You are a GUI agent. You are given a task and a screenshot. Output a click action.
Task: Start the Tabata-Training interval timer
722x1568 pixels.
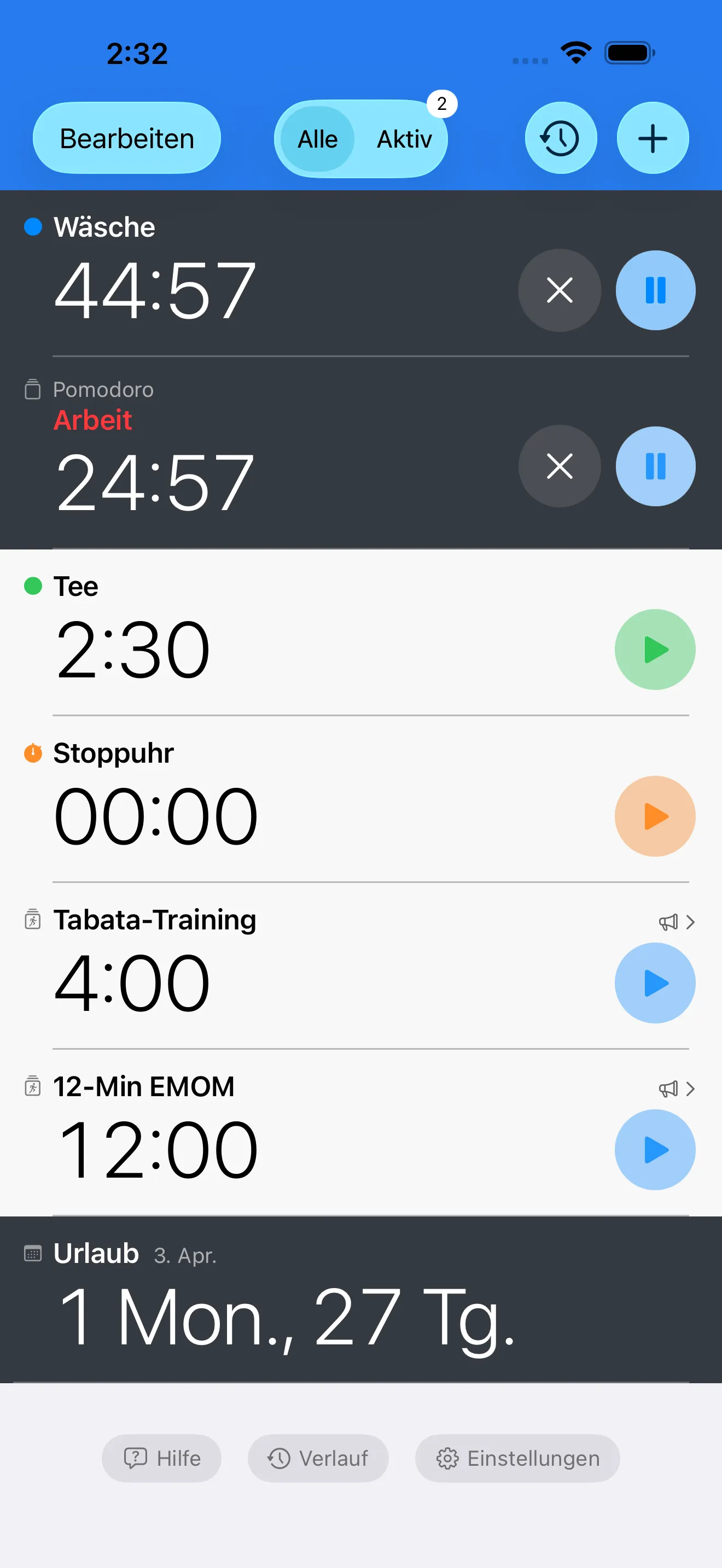pos(654,982)
